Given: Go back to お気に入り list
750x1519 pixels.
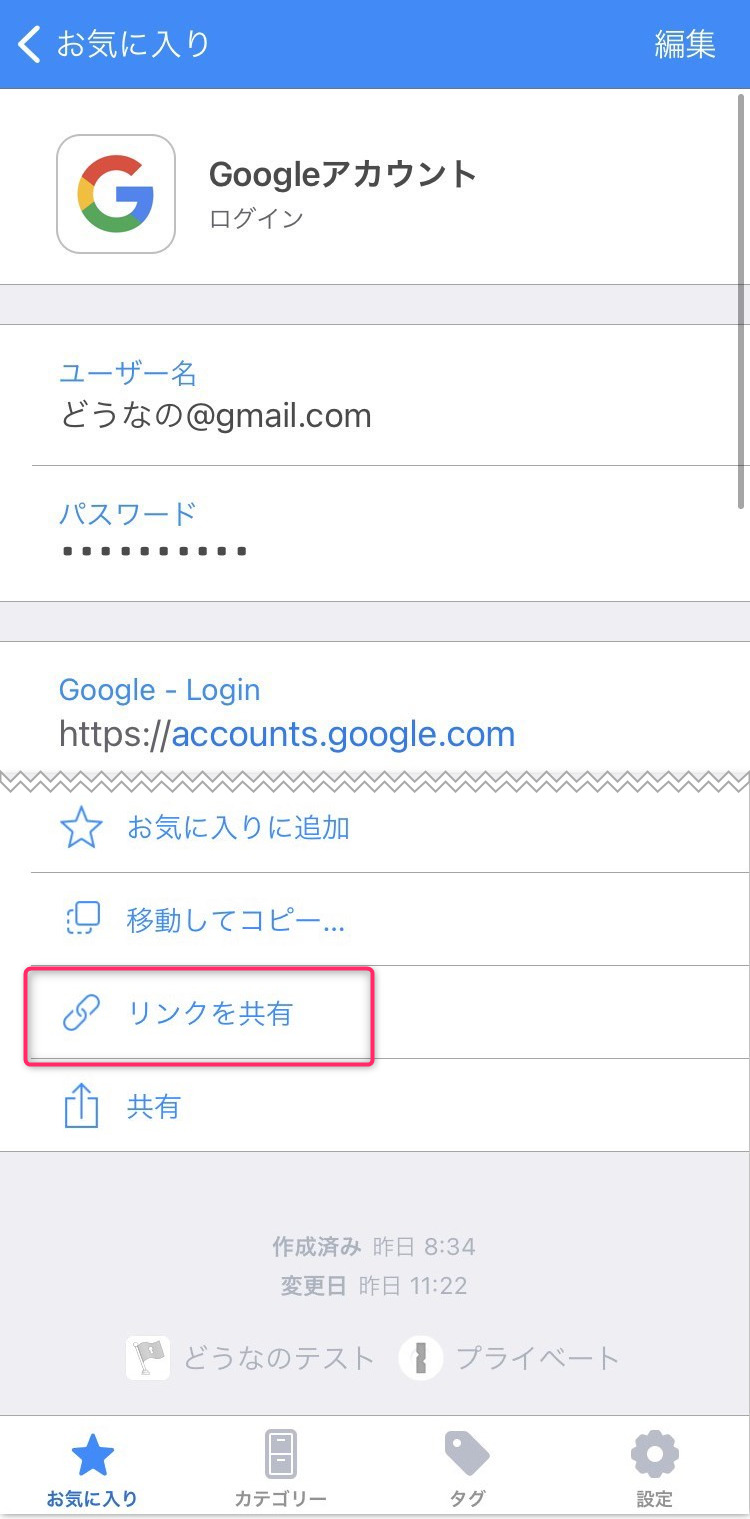Looking at the screenshot, I should (112, 44).
